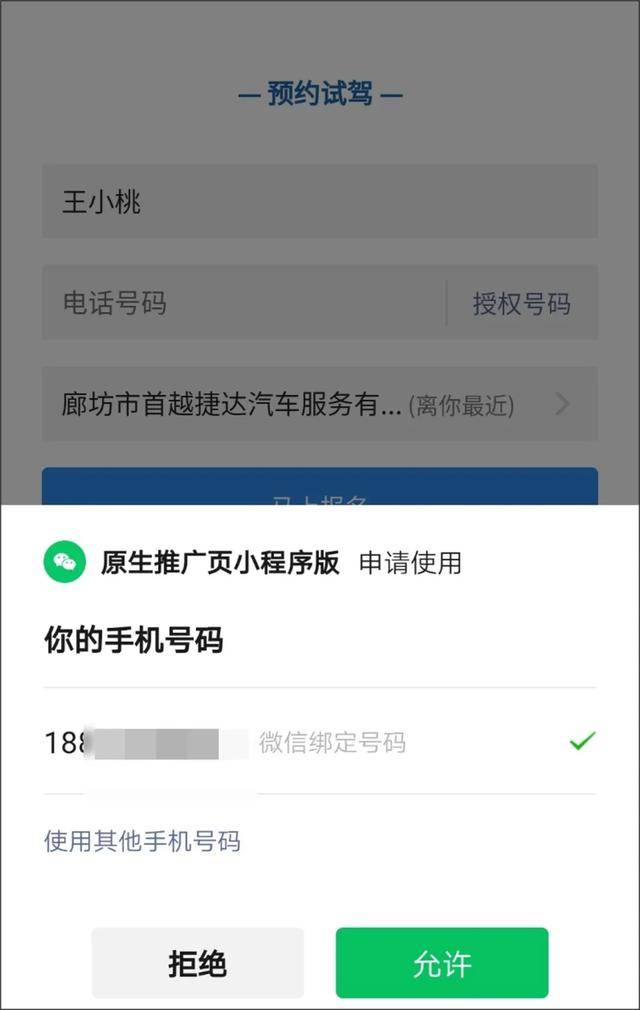The image size is (640, 1010).
Task: Tap 拒绝 to deny the request
Action: (x=197, y=963)
